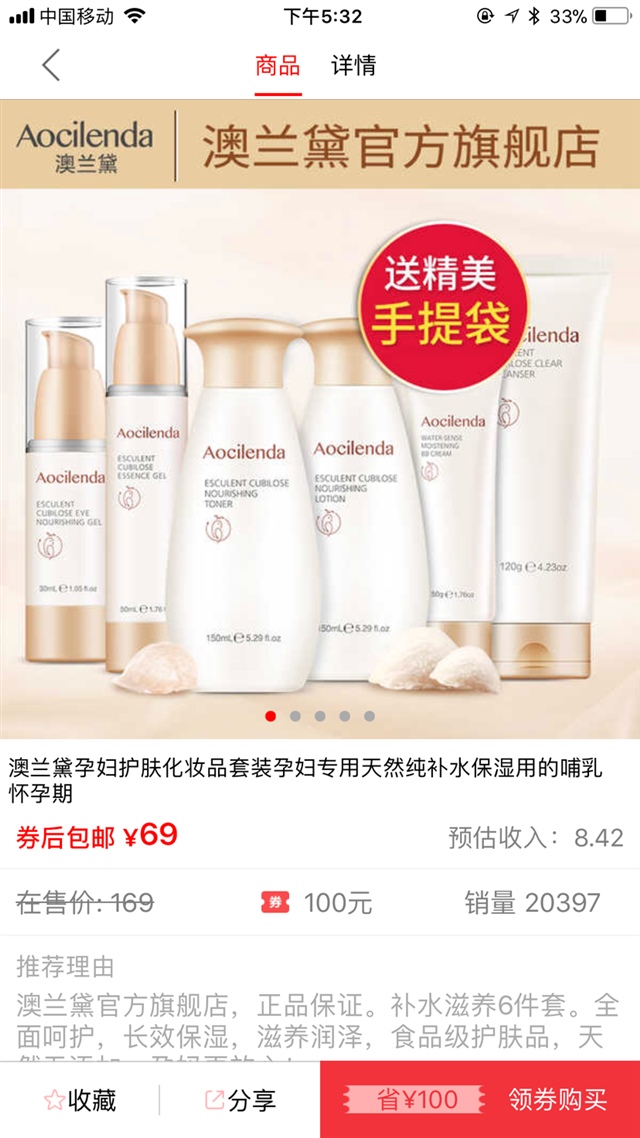This screenshot has height=1138, width=640.
Task: Tap 收藏 to favorite this product
Action: coord(80,1100)
